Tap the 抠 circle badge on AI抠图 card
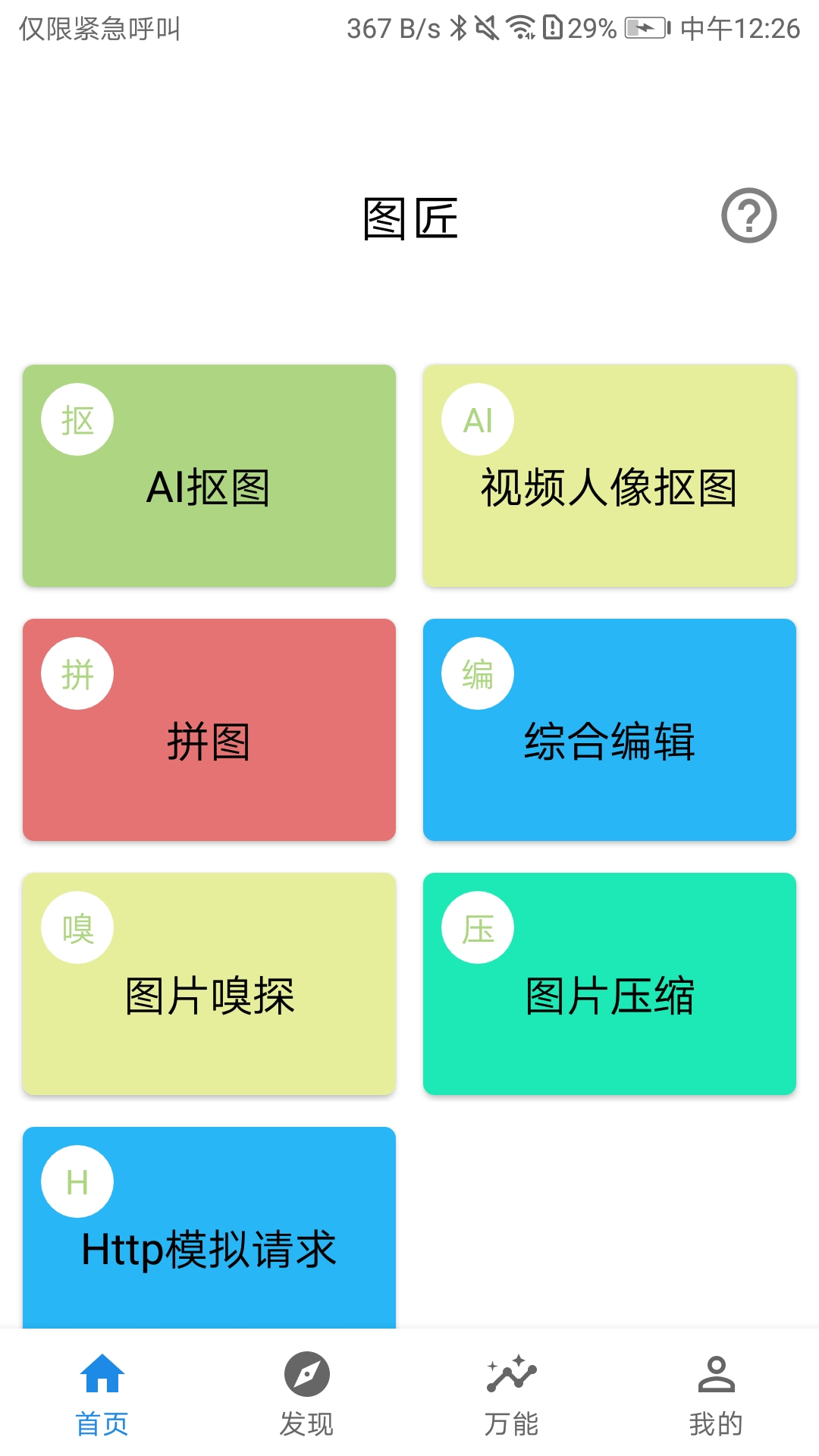Image resolution: width=819 pixels, height=1456 pixels. click(x=77, y=419)
